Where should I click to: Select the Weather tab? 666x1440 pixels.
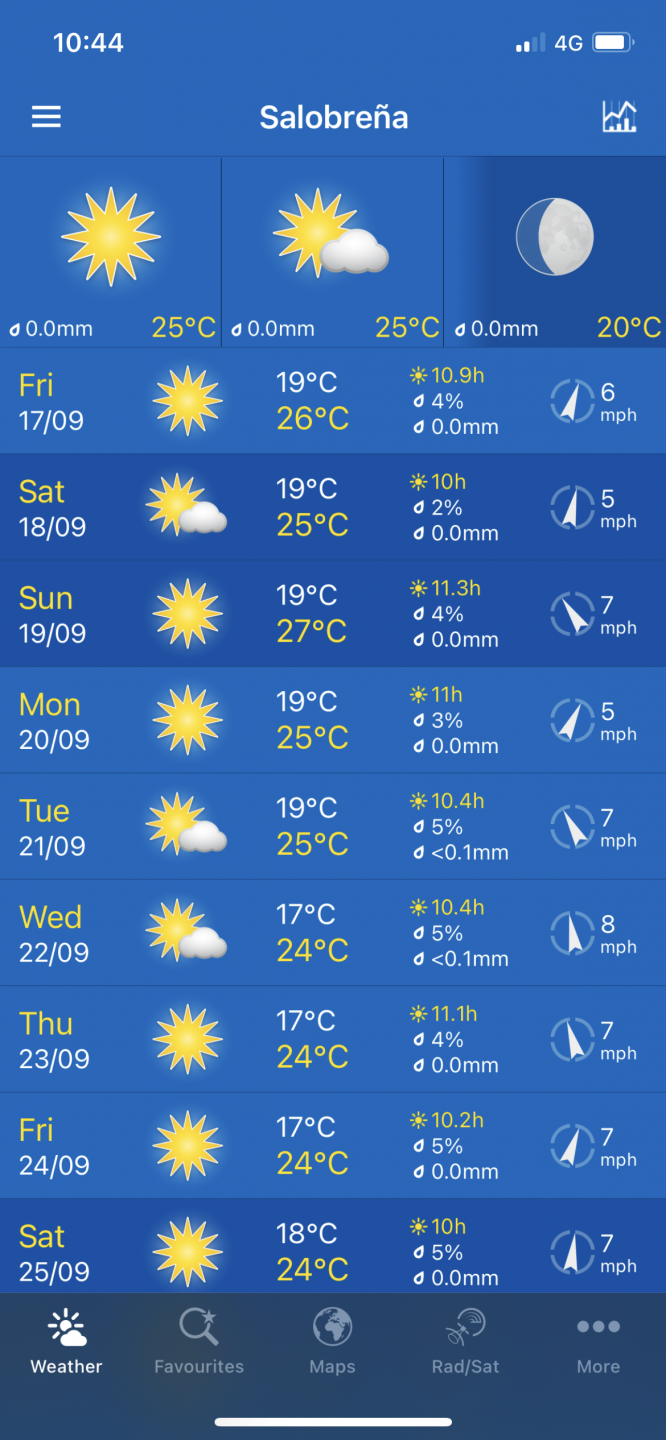tap(66, 1343)
